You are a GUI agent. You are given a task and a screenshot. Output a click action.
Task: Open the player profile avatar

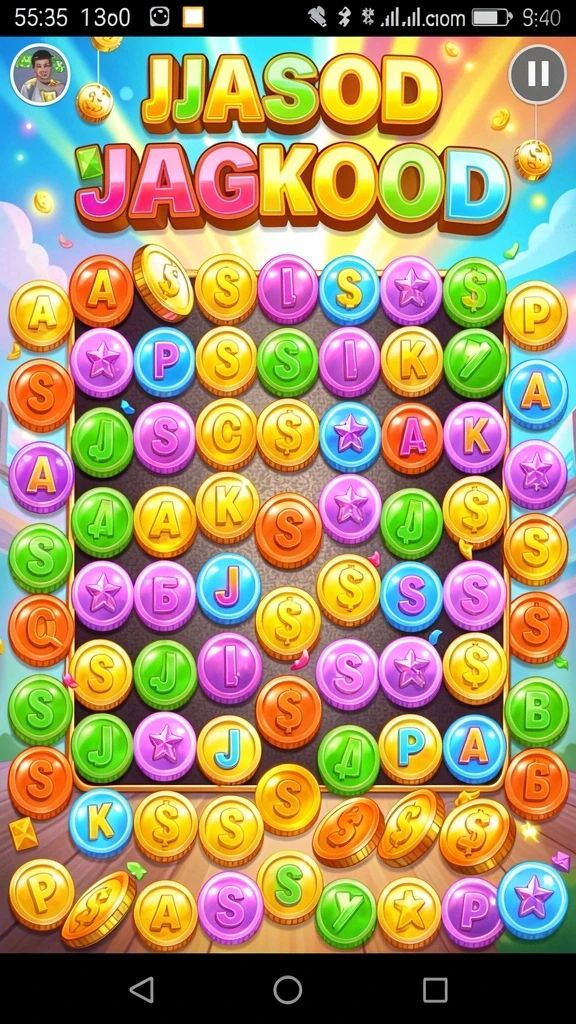pyautogui.click(x=40, y=74)
